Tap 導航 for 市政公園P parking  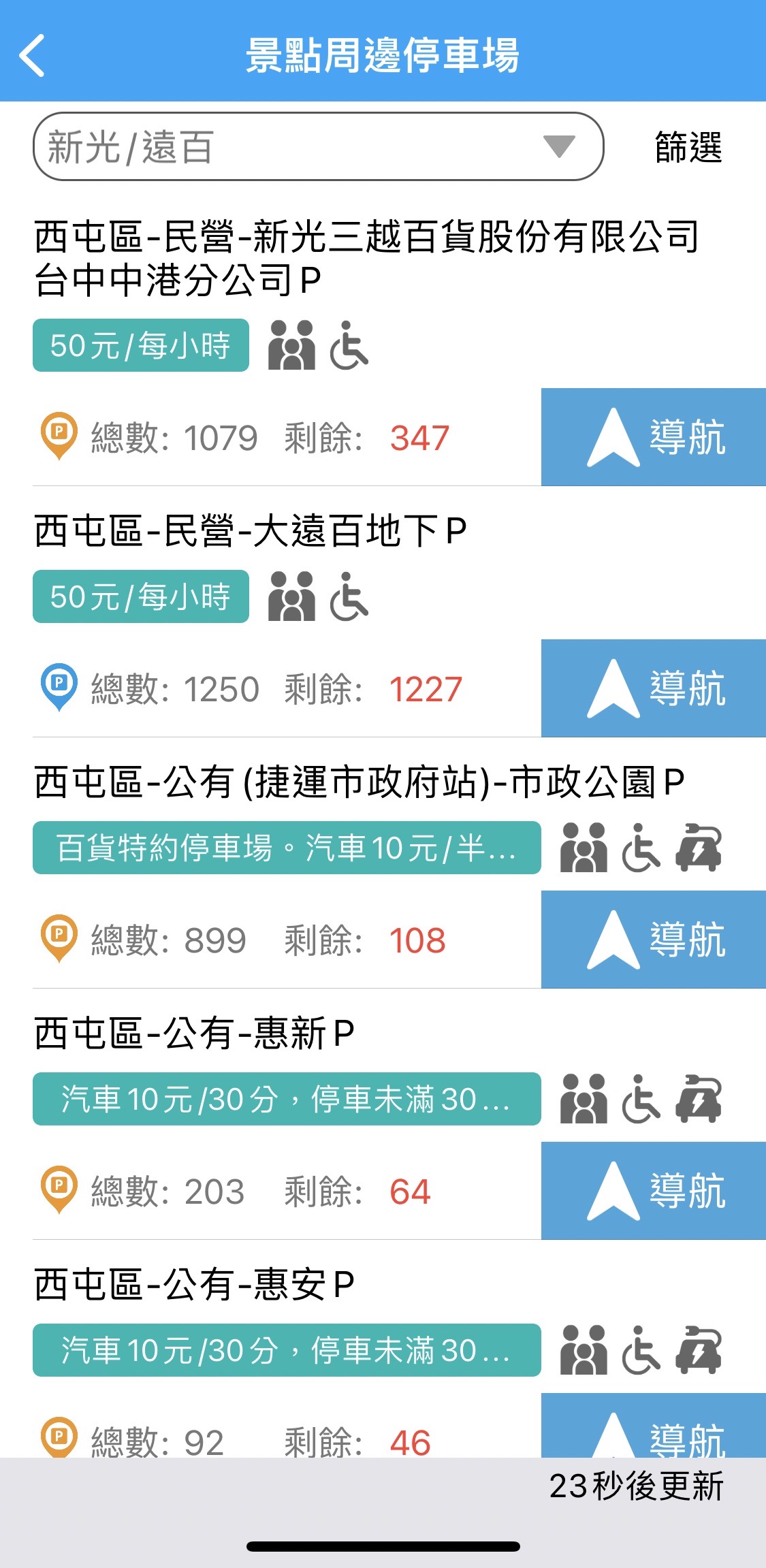click(653, 940)
